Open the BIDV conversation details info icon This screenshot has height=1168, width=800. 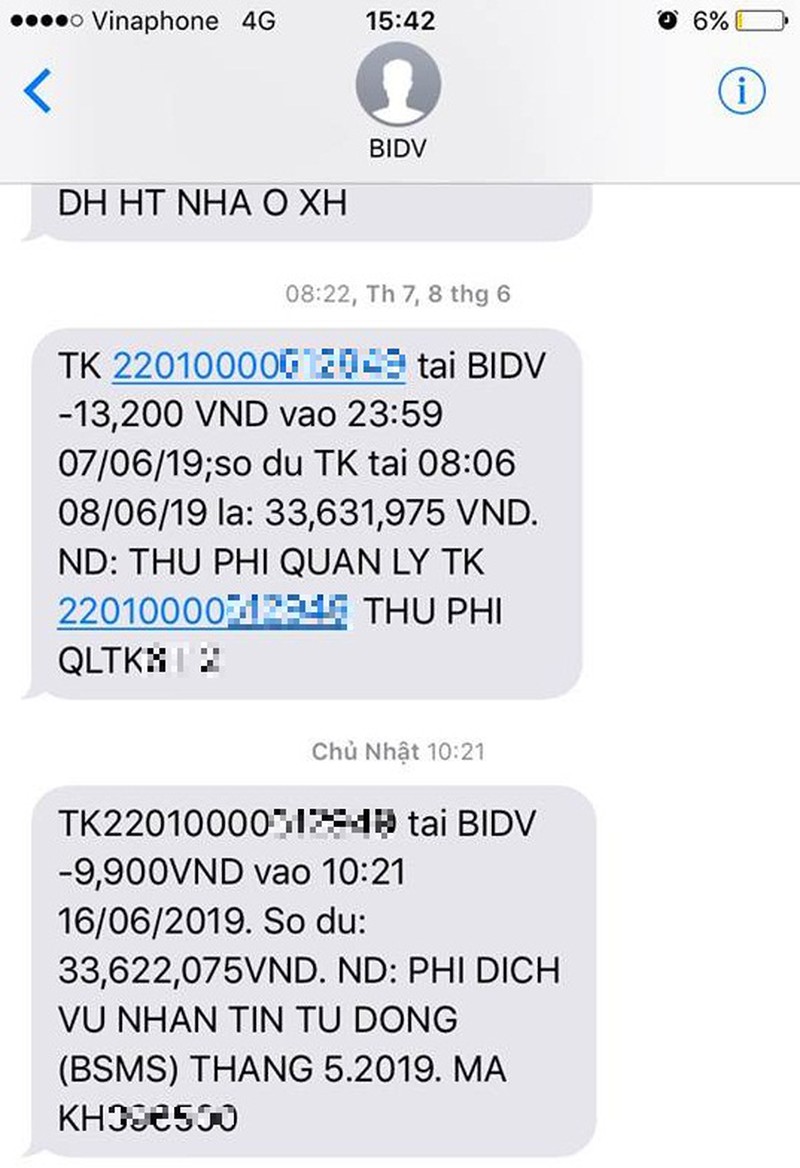click(742, 92)
